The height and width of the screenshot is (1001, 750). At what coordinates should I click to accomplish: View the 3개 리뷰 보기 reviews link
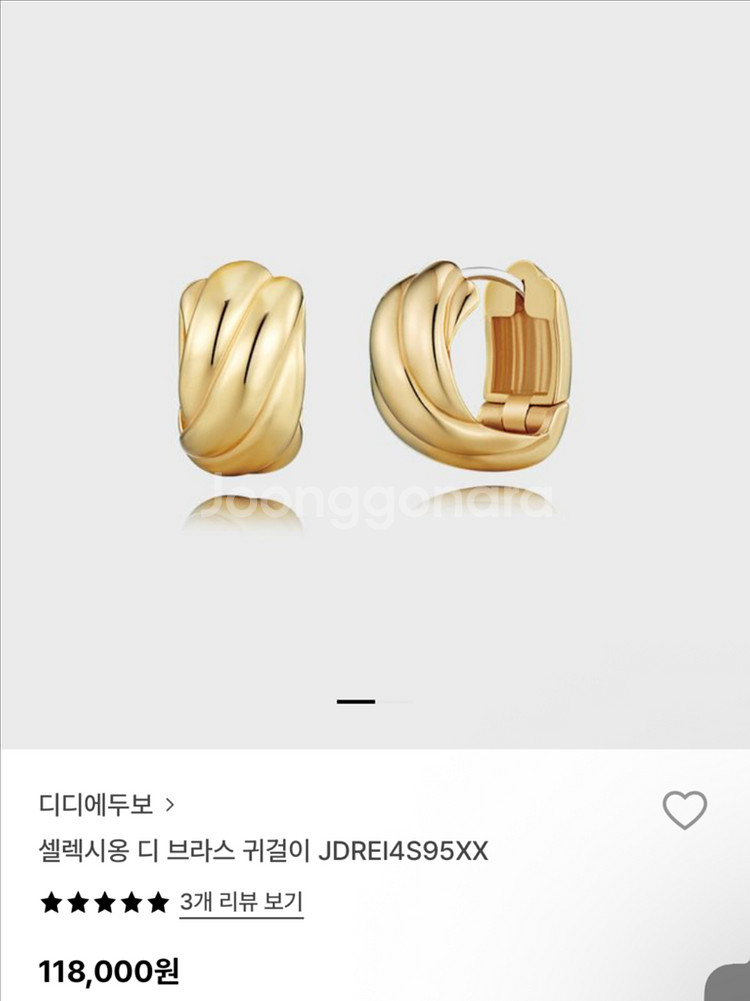(x=241, y=902)
